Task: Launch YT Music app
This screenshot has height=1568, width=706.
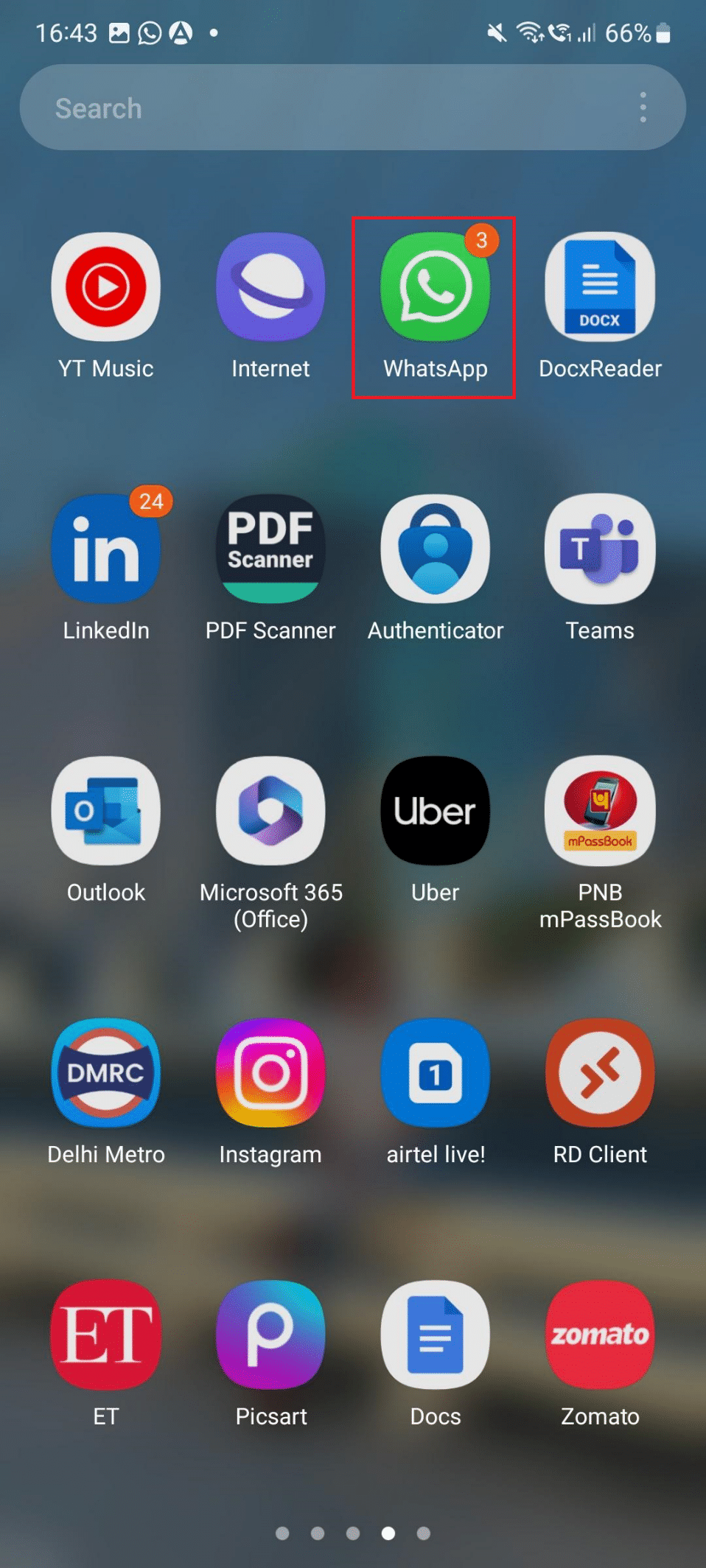Action: tap(105, 287)
